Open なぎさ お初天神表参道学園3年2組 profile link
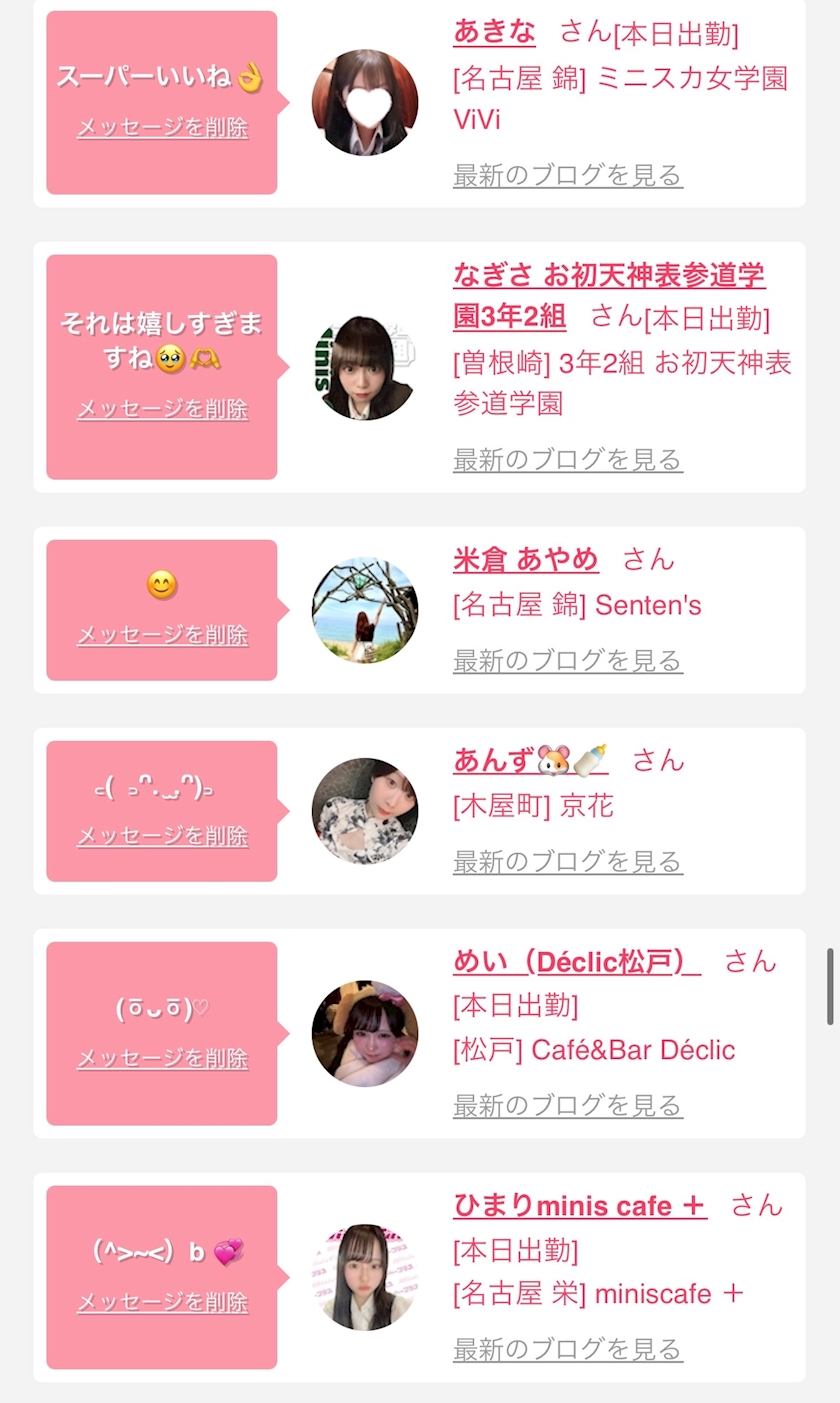Image resolution: width=840 pixels, height=1403 pixels. tap(609, 296)
